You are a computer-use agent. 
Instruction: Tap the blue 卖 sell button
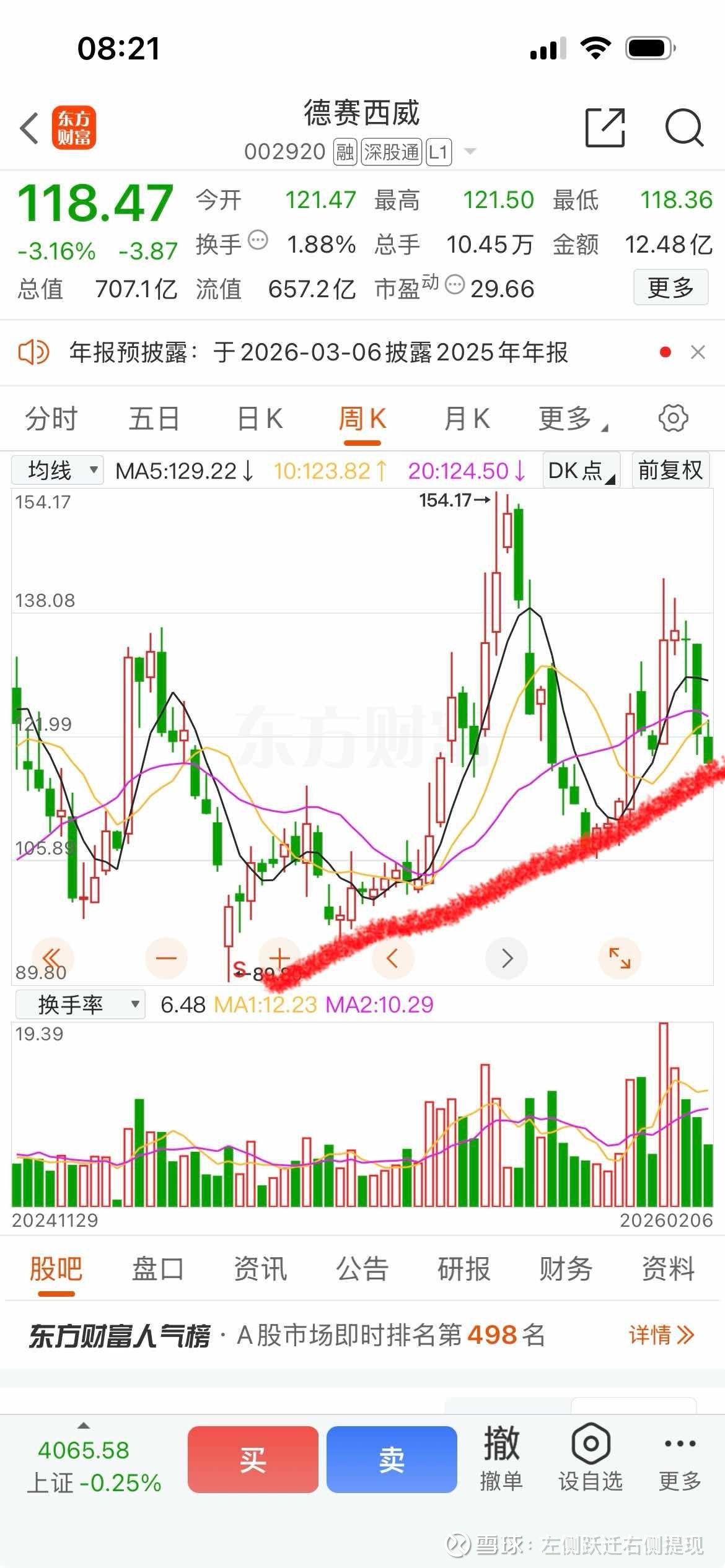[392, 1460]
